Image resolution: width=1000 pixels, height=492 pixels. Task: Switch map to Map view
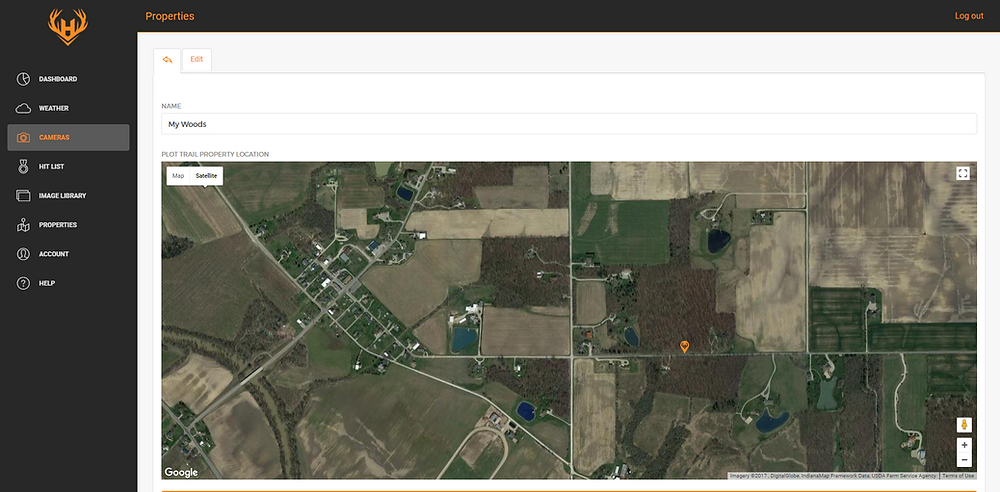178,176
